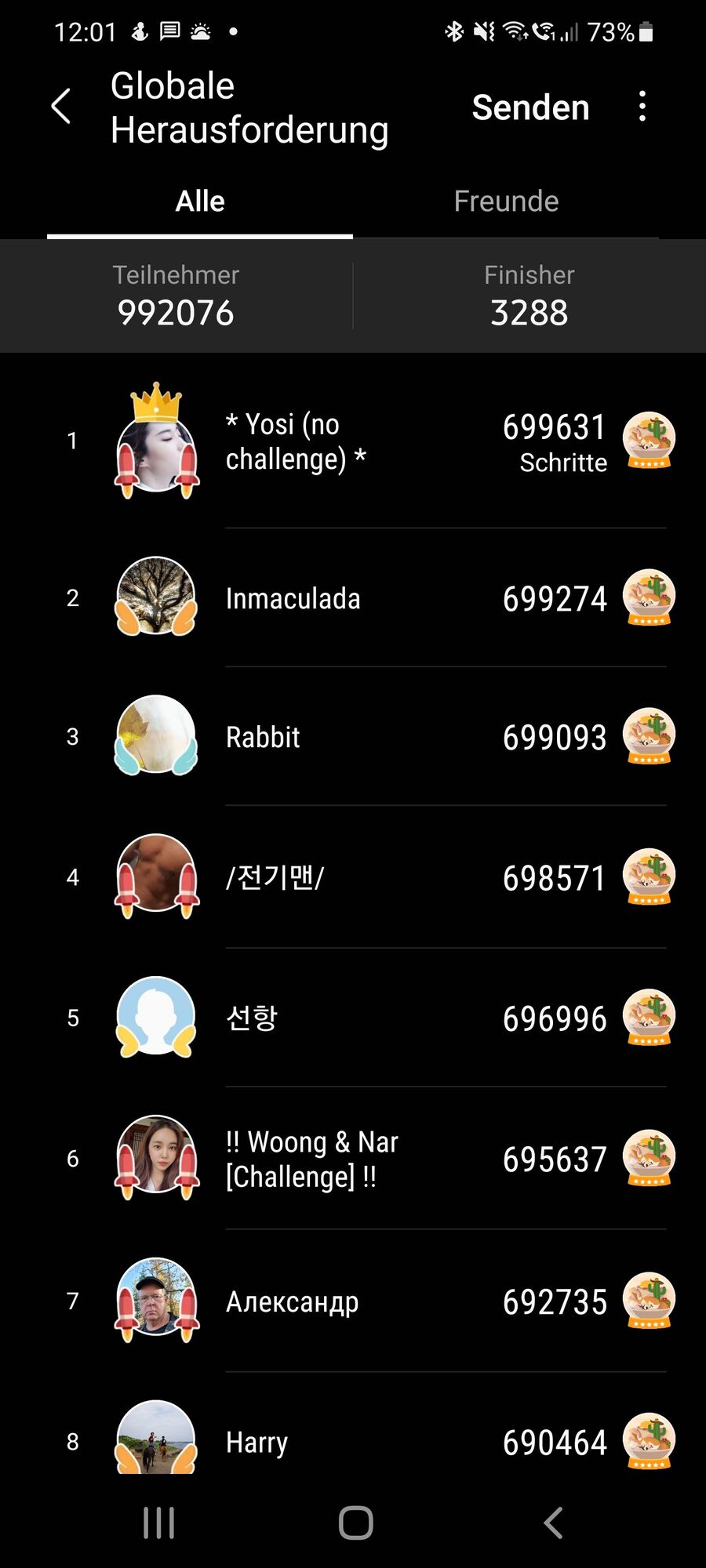Open the first-place Yosi profile row
Viewport: 706px width, 1568px height.
point(353,441)
